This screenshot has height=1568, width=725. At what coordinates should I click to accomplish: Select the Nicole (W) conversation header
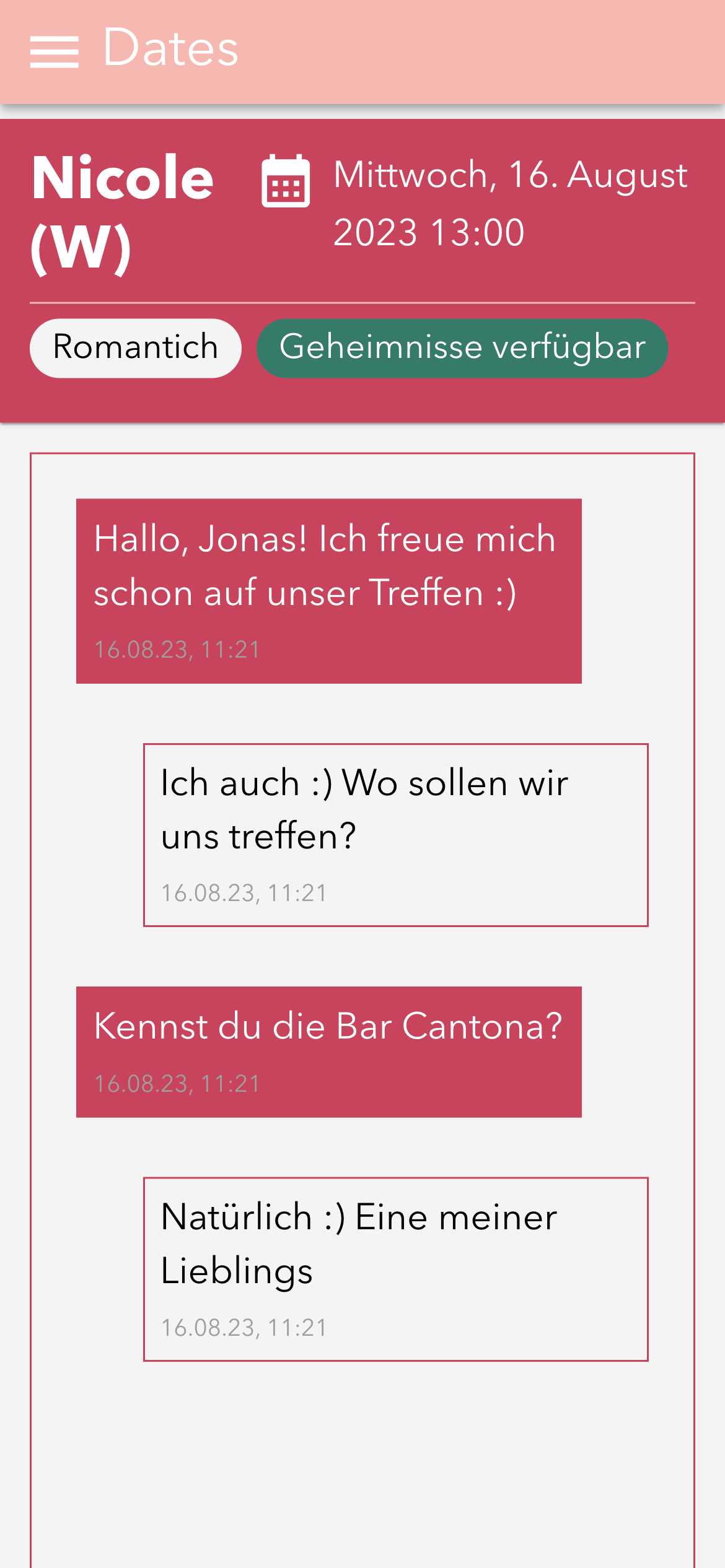tap(122, 207)
